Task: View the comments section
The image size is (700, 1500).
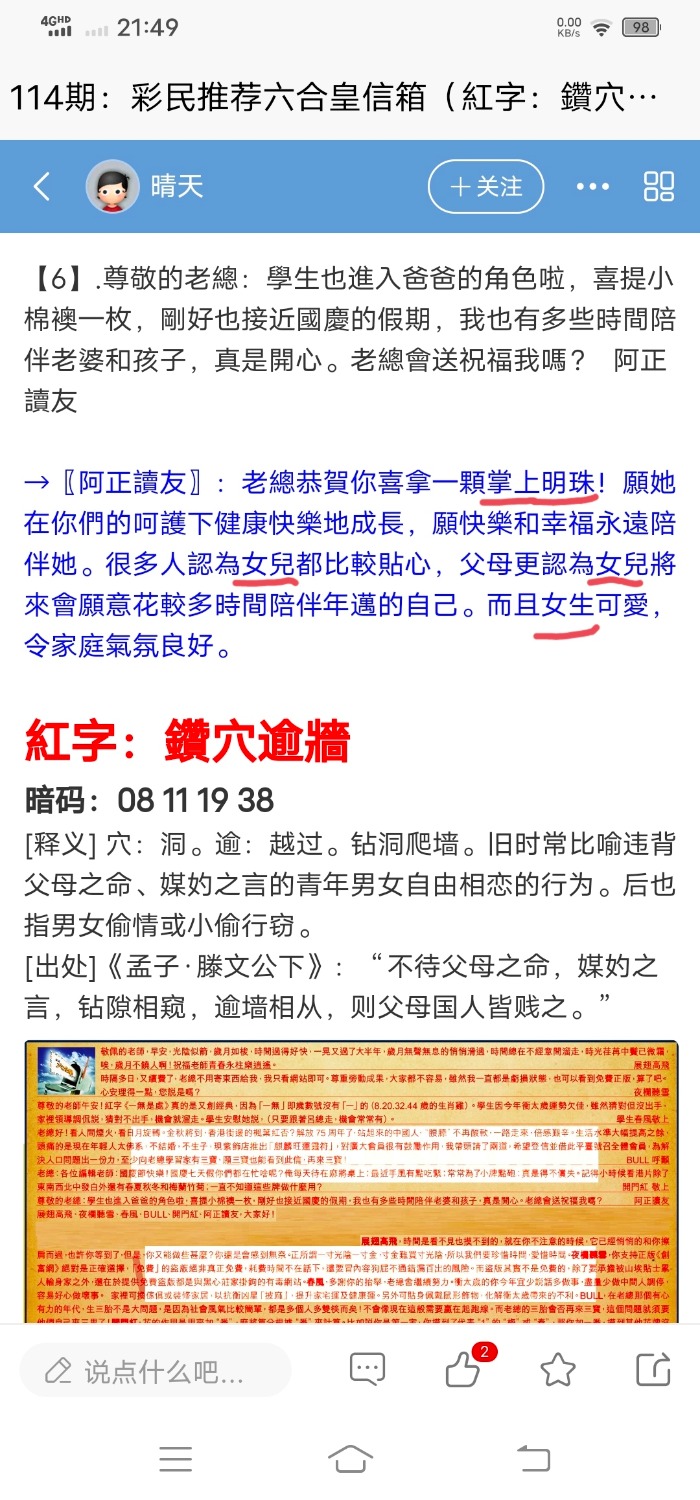Action: tap(367, 1370)
